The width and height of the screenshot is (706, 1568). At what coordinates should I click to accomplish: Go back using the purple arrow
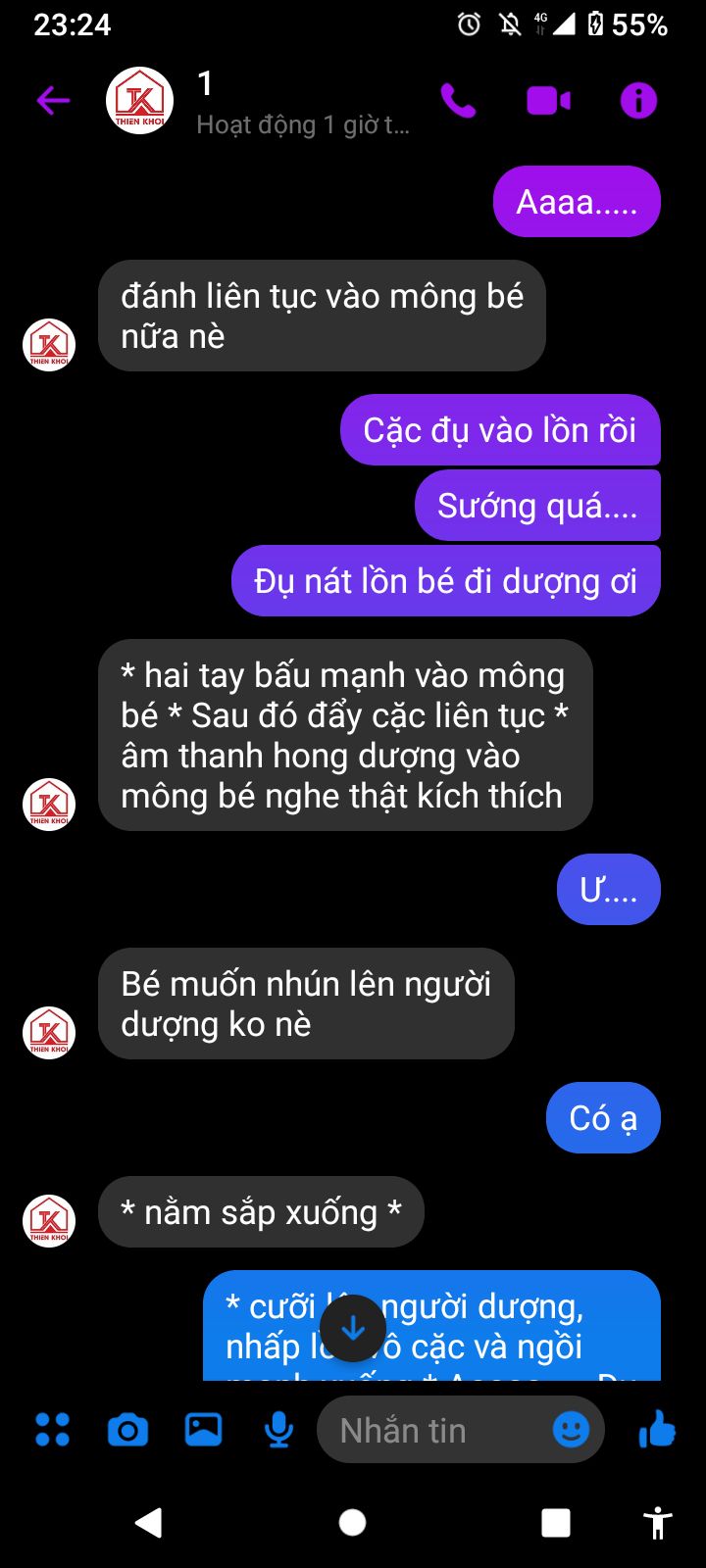coord(53,100)
